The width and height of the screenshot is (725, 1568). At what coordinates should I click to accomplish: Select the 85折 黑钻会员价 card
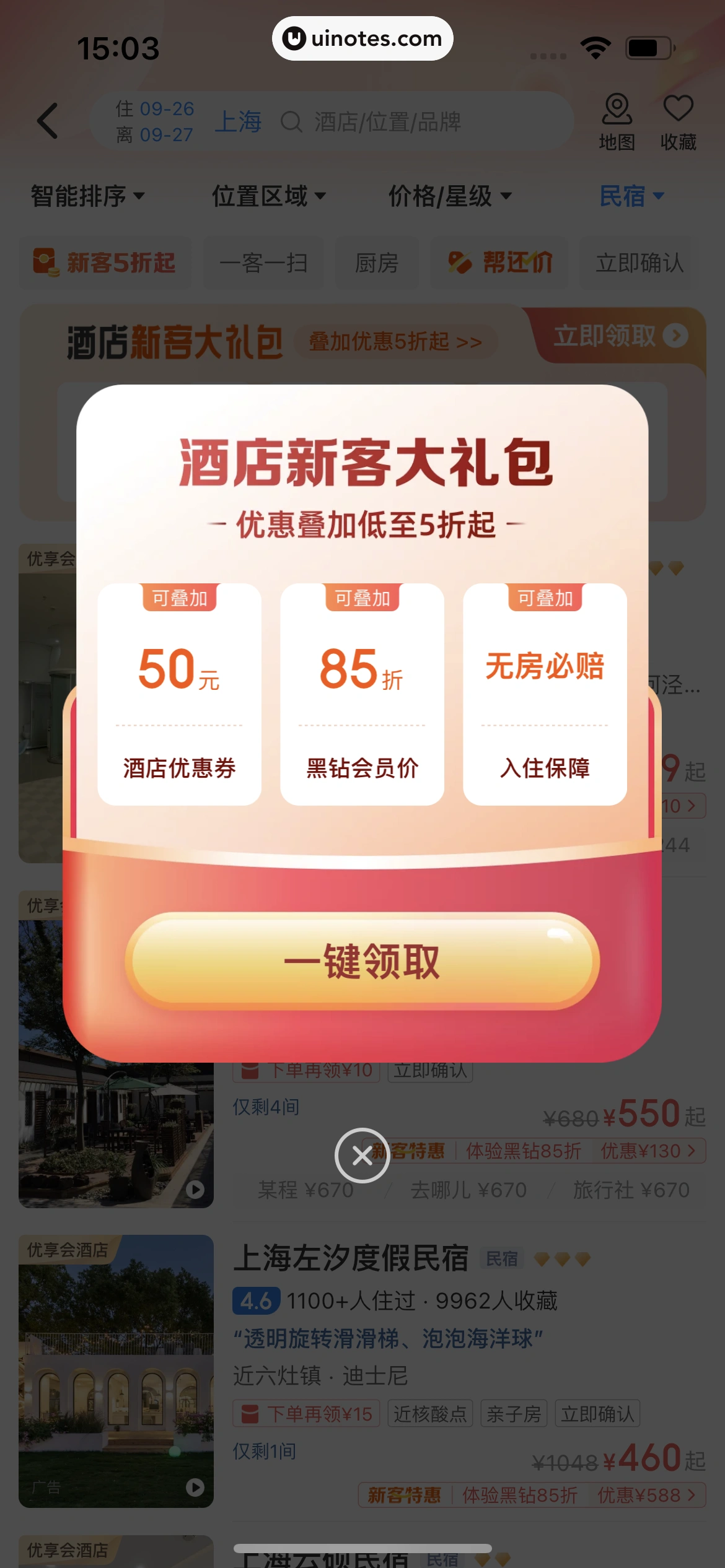[x=362, y=694]
